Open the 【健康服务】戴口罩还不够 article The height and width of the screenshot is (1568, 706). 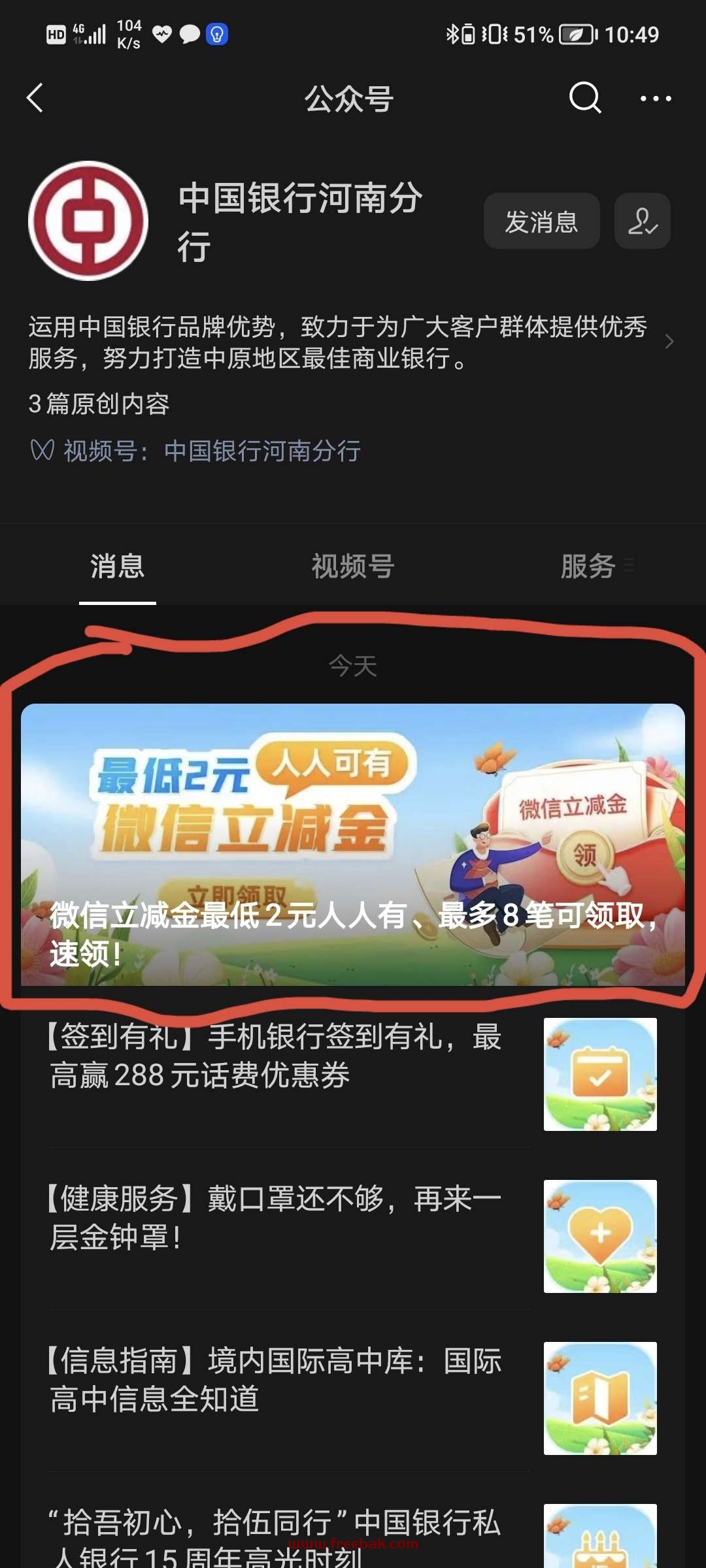[x=353, y=1235]
